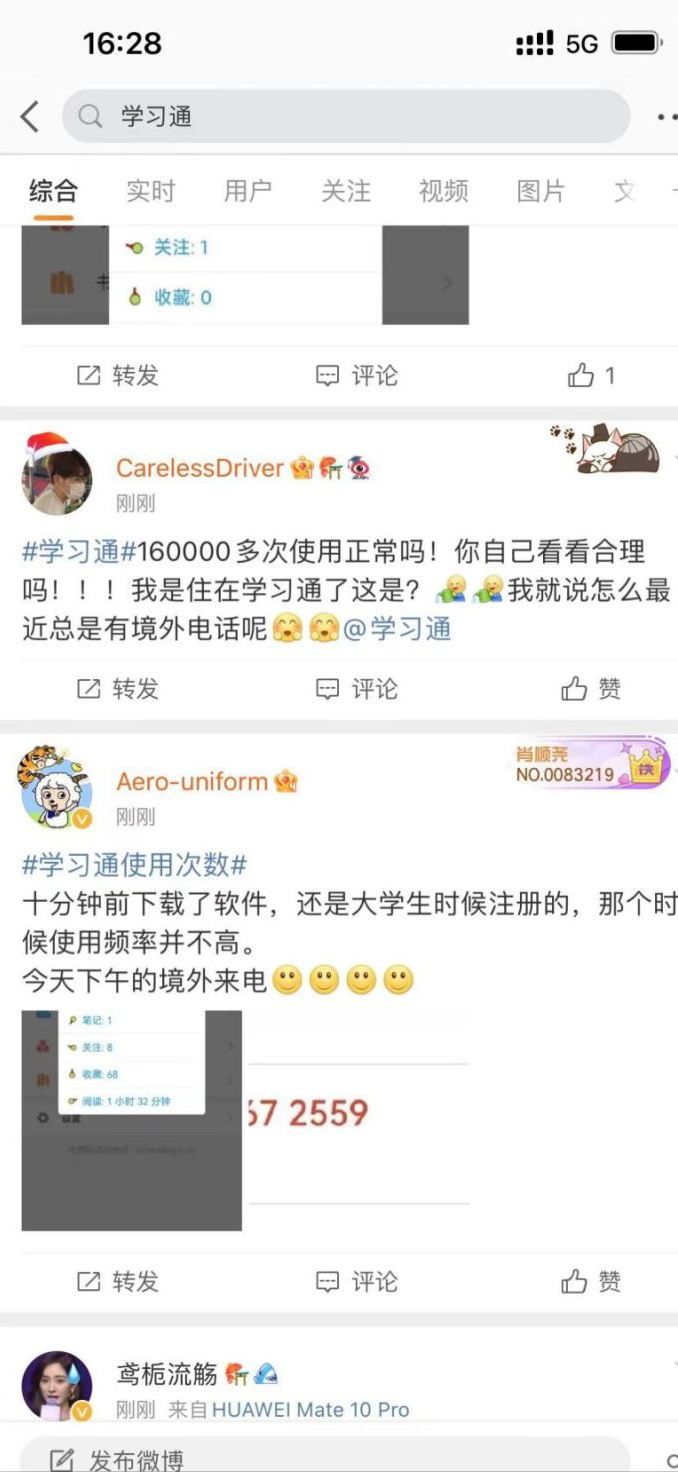678x1472 pixels.
Task: Open CarelessDriver's profile avatar
Action: click(57, 480)
